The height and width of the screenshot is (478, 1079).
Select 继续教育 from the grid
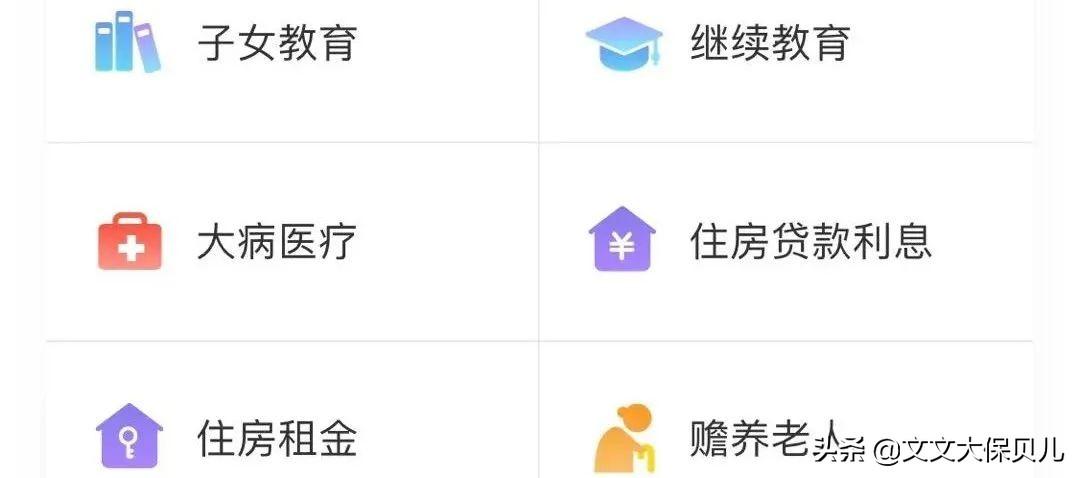[770, 44]
